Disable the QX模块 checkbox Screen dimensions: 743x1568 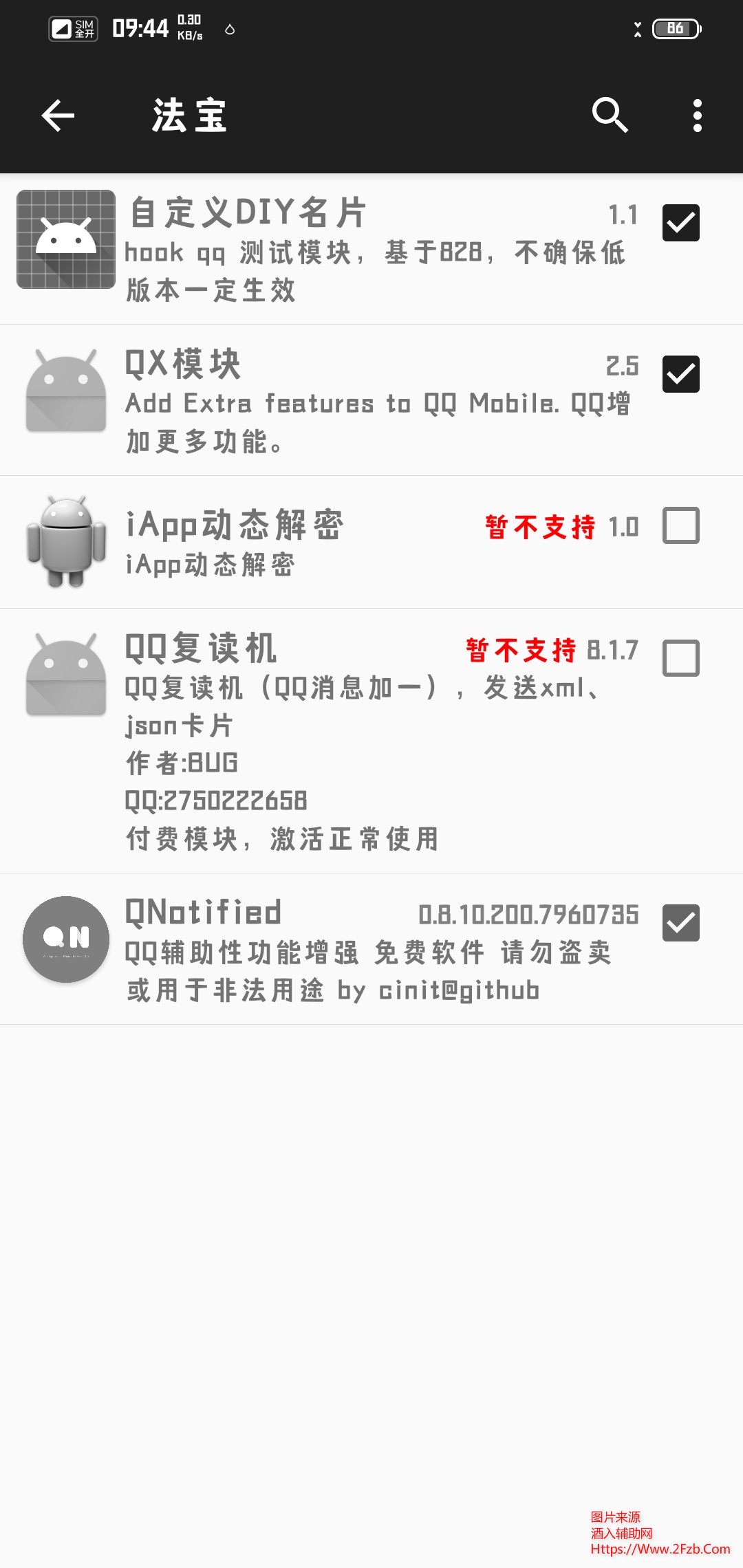point(680,373)
